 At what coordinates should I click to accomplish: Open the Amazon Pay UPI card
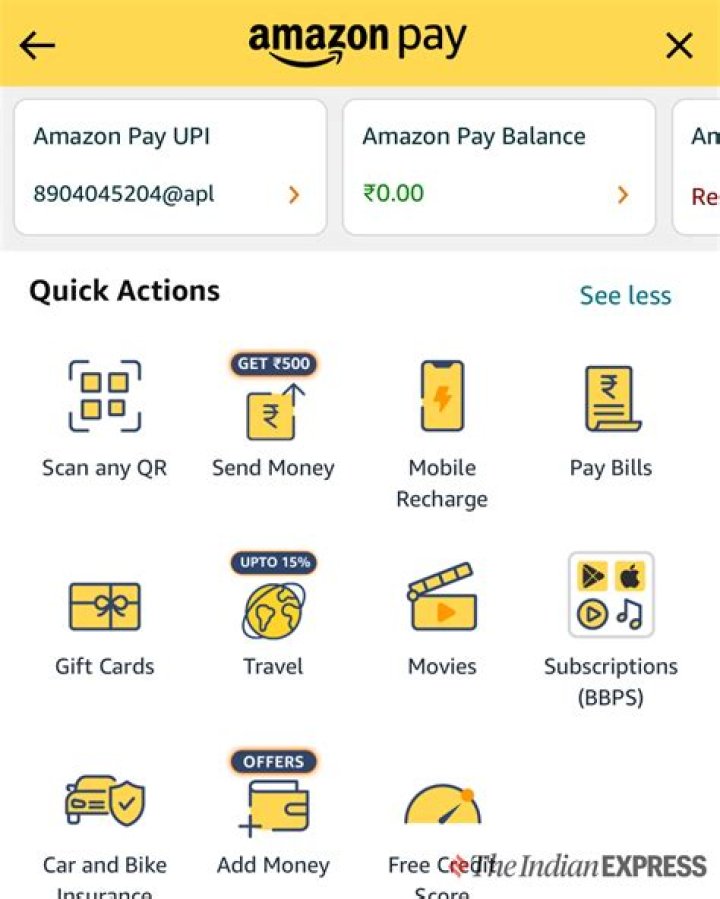(170, 166)
